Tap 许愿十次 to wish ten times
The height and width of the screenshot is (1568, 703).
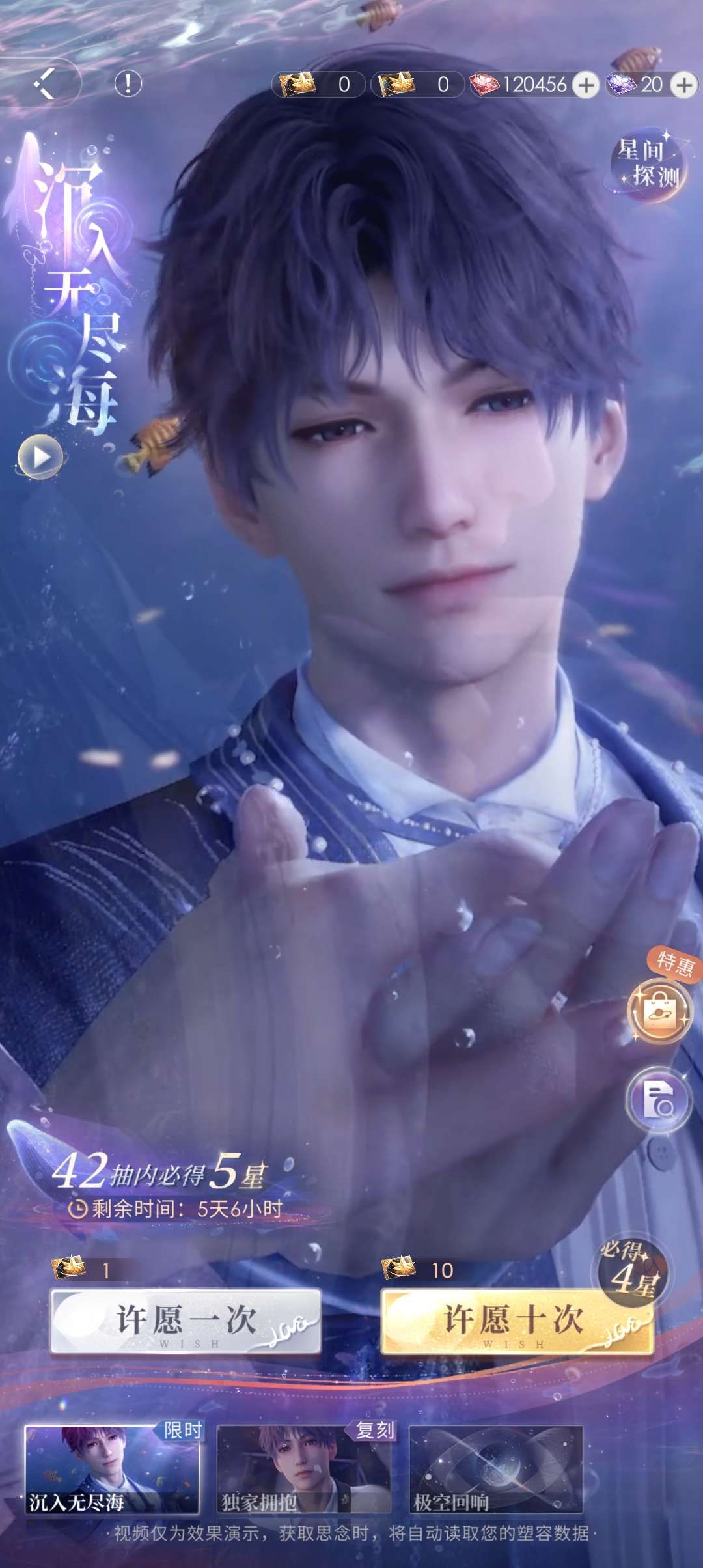(516, 1322)
